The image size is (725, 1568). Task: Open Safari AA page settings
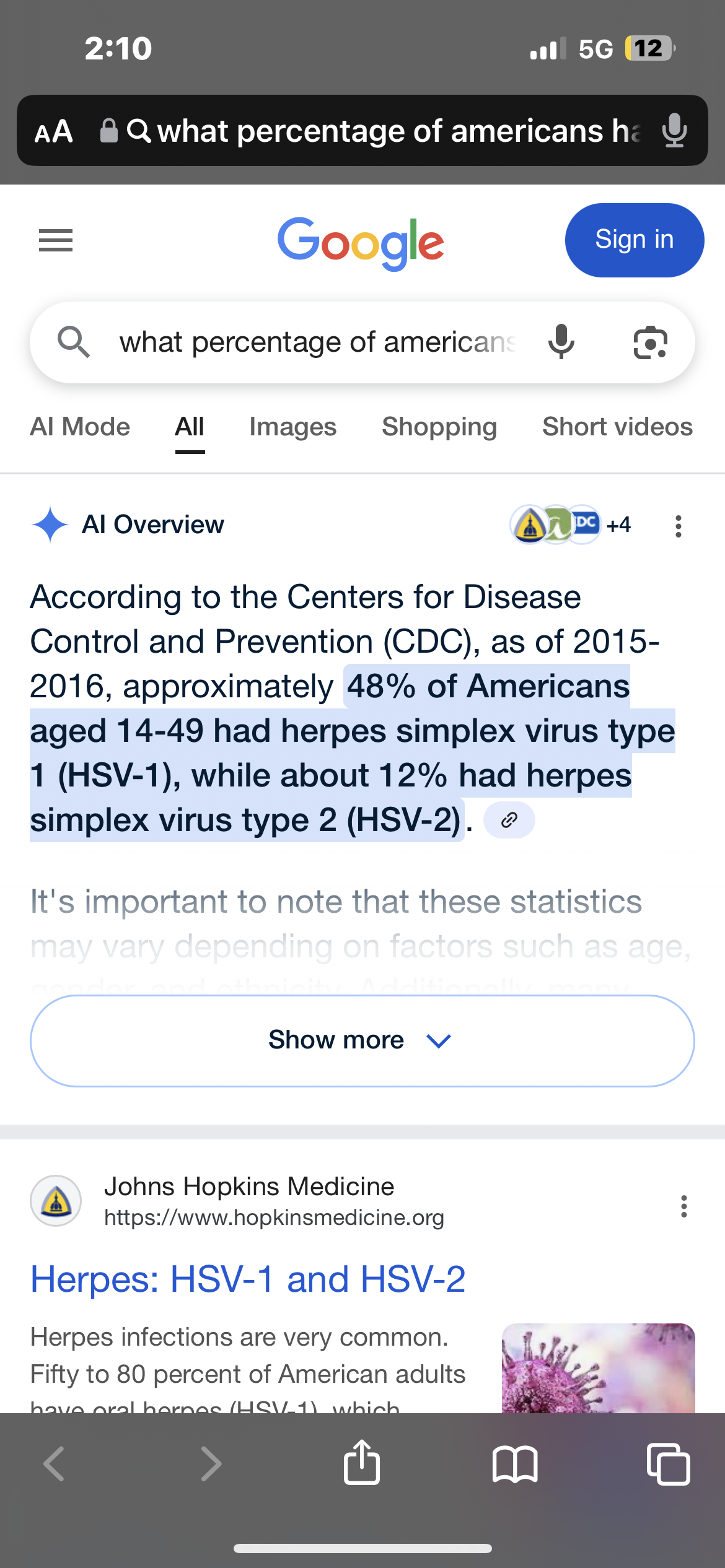tap(54, 131)
